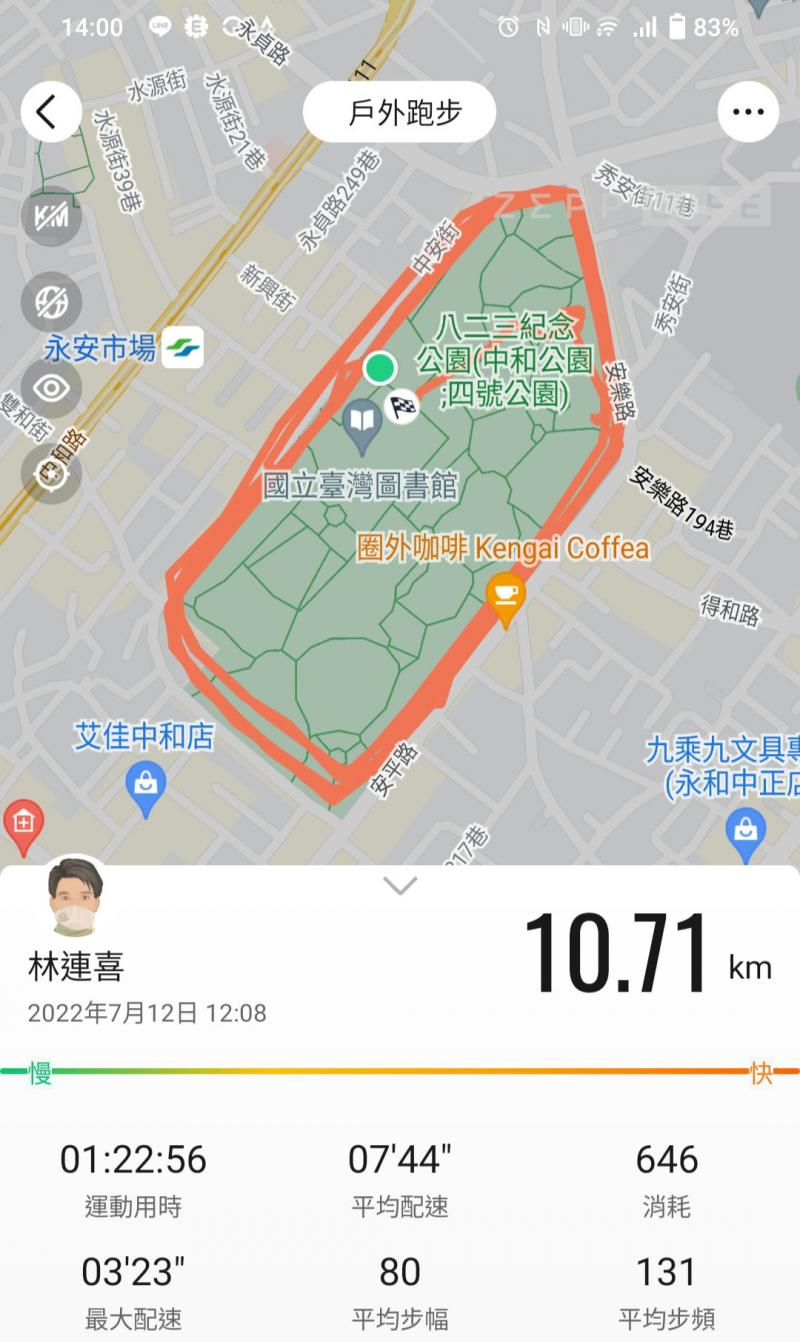The width and height of the screenshot is (800, 1342).
Task: Toggle the KM distance markers on map
Action: click(x=51, y=216)
